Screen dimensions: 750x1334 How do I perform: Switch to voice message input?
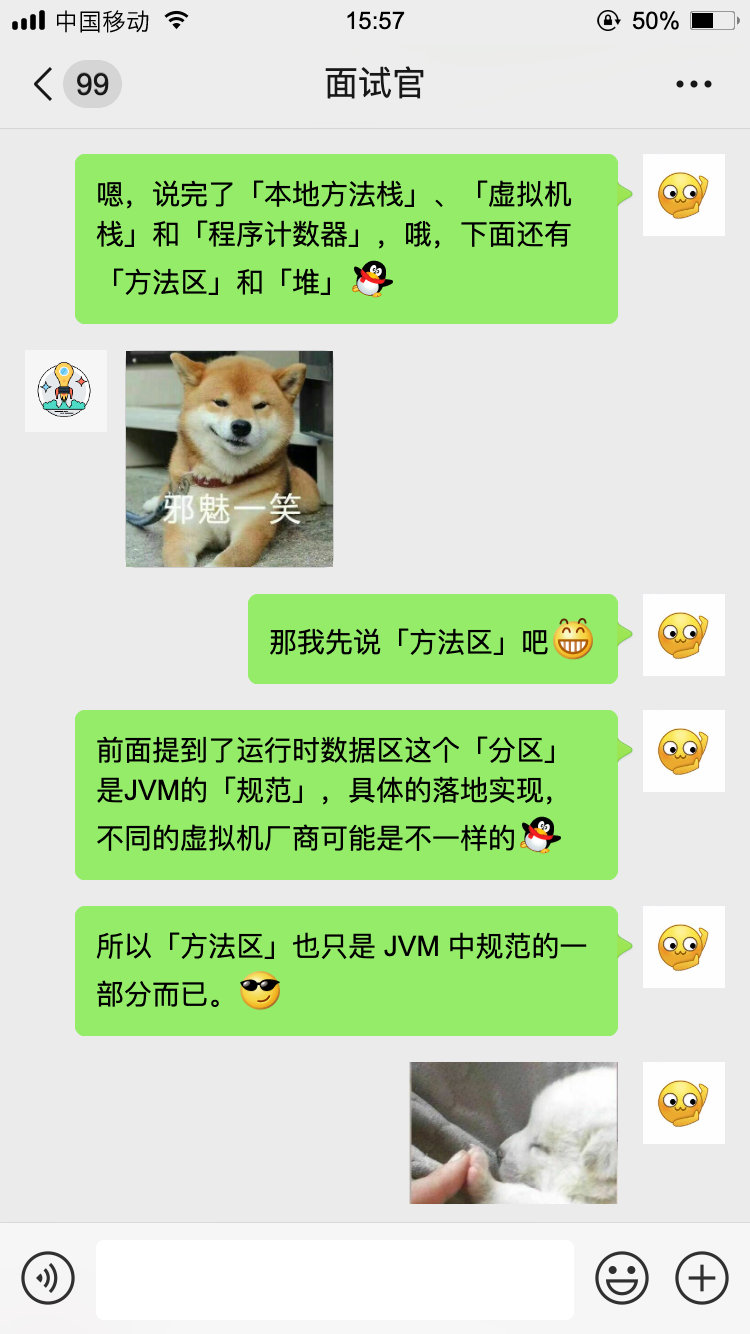[48, 1278]
